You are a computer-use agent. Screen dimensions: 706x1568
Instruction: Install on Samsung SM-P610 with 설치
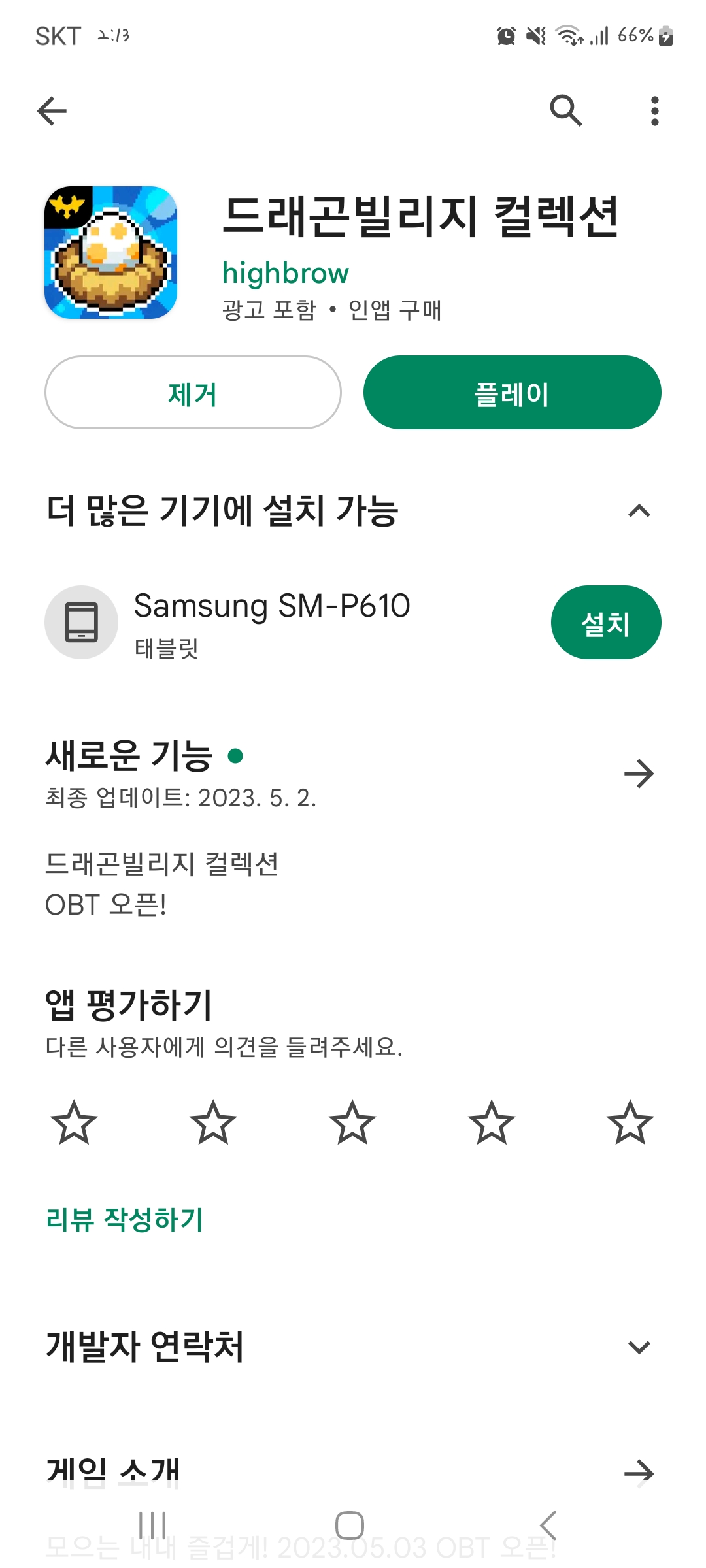point(606,623)
